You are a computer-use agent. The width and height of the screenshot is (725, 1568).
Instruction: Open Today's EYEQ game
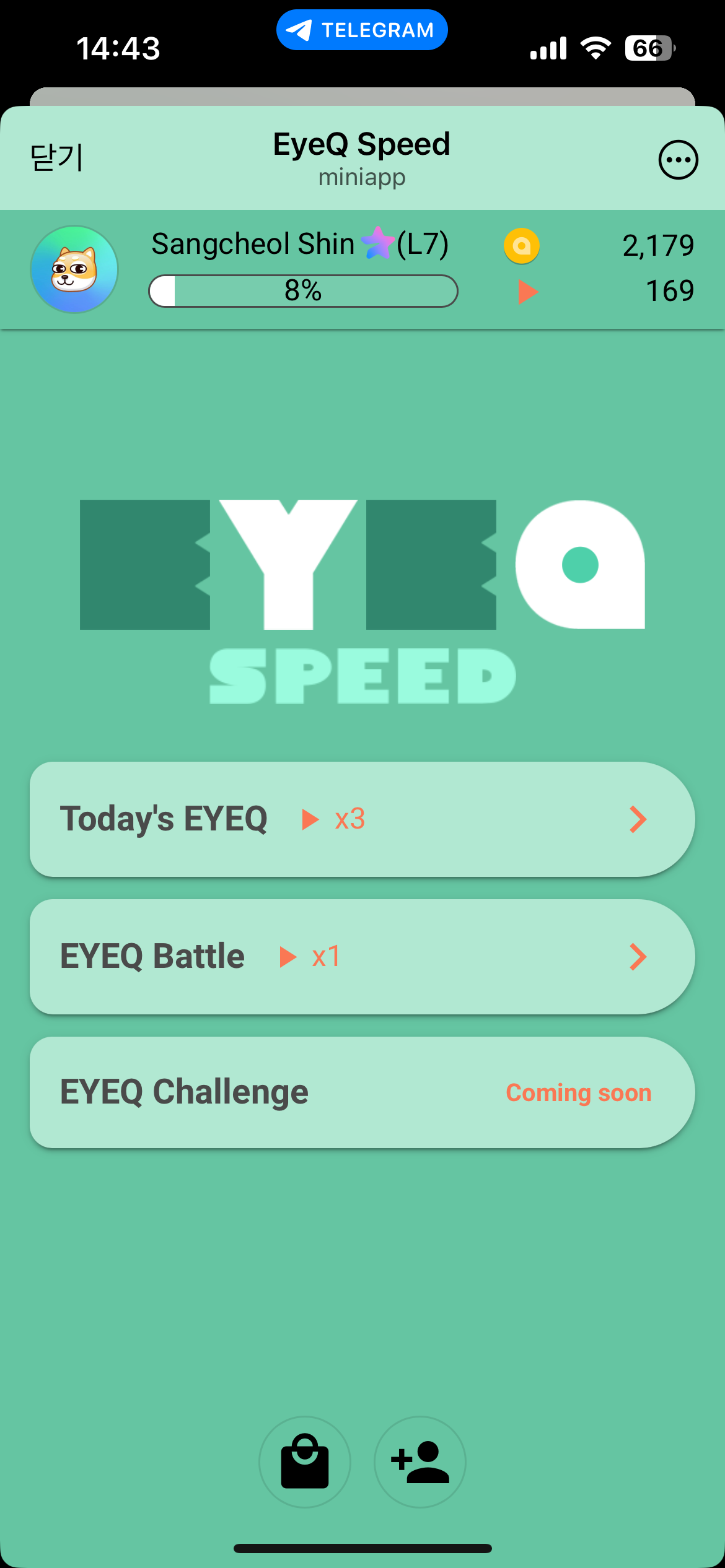pyautogui.click(x=362, y=819)
